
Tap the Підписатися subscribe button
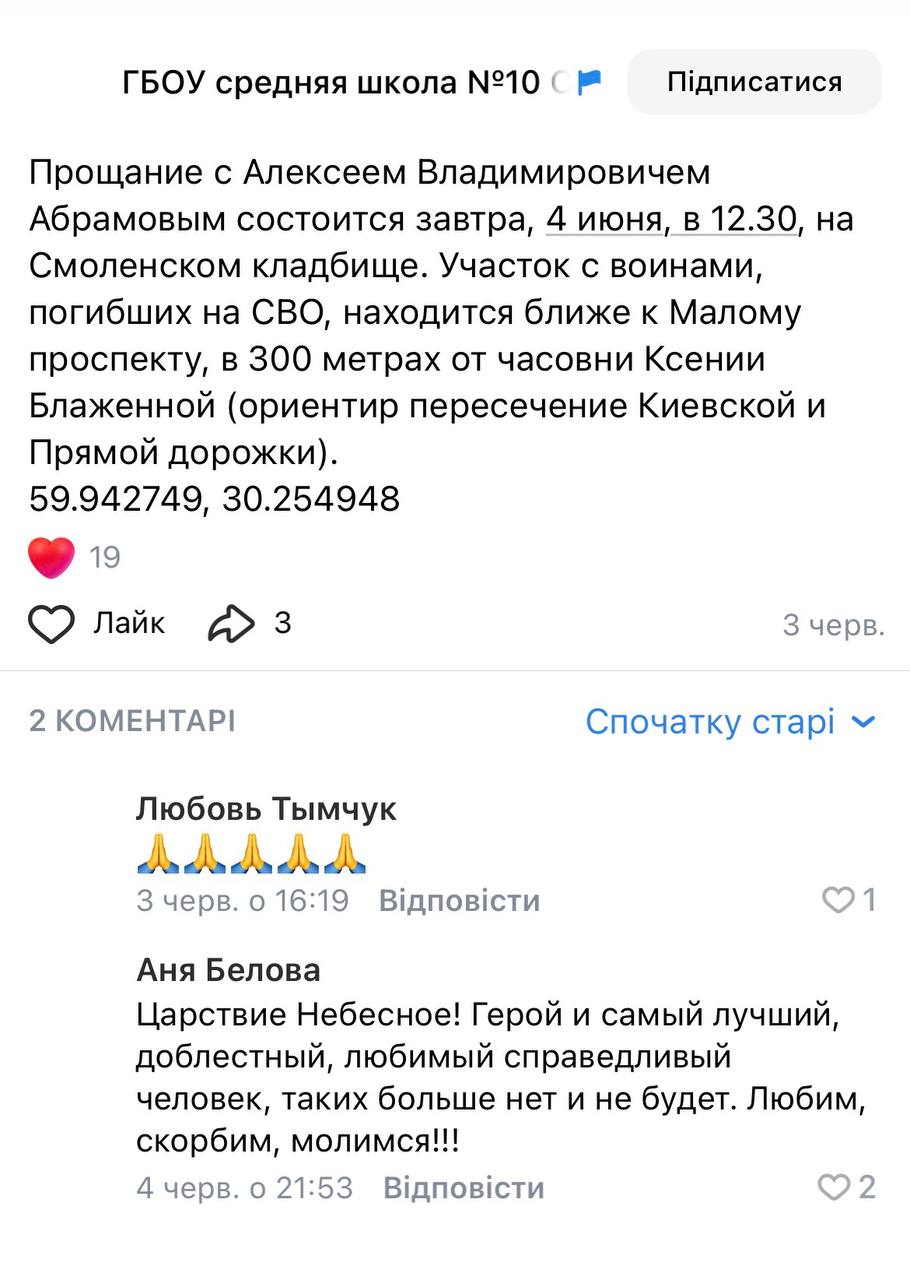[x=754, y=82]
